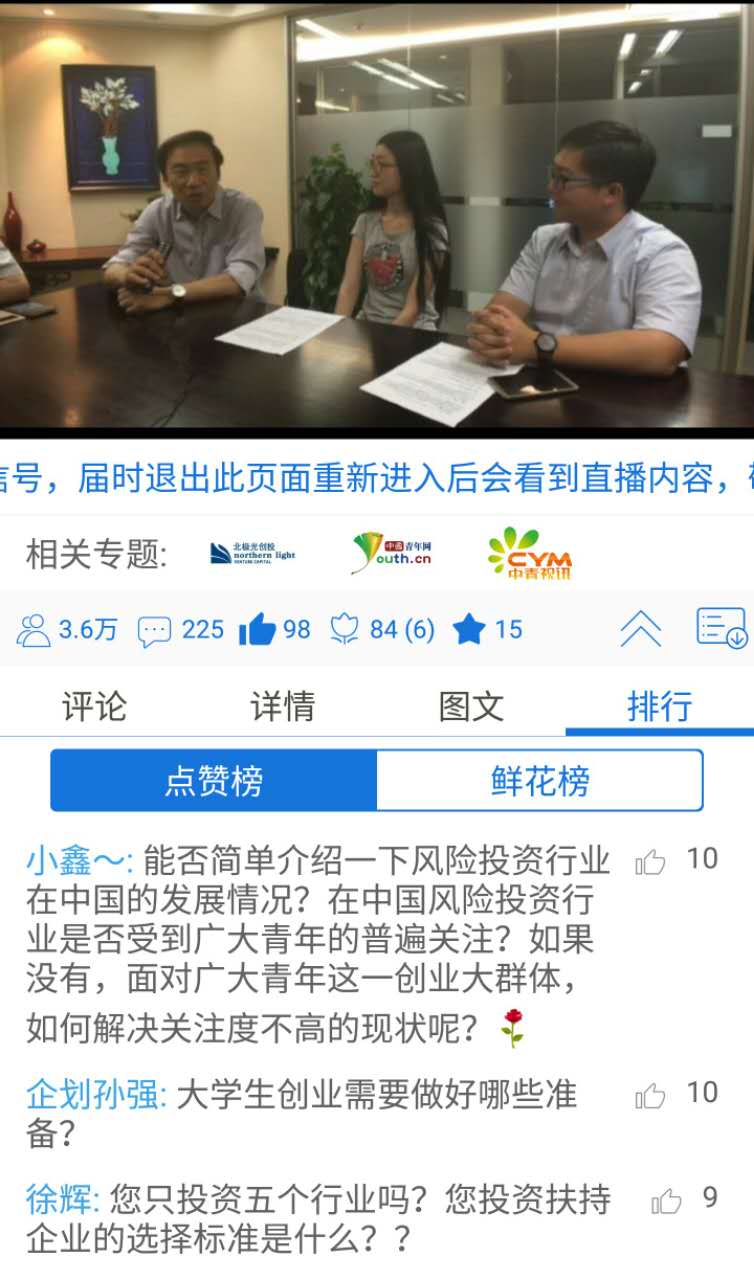Switch to the 鲜花榜 ranking
The width and height of the screenshot is (754, 1280).
click(x=539, y=781)
